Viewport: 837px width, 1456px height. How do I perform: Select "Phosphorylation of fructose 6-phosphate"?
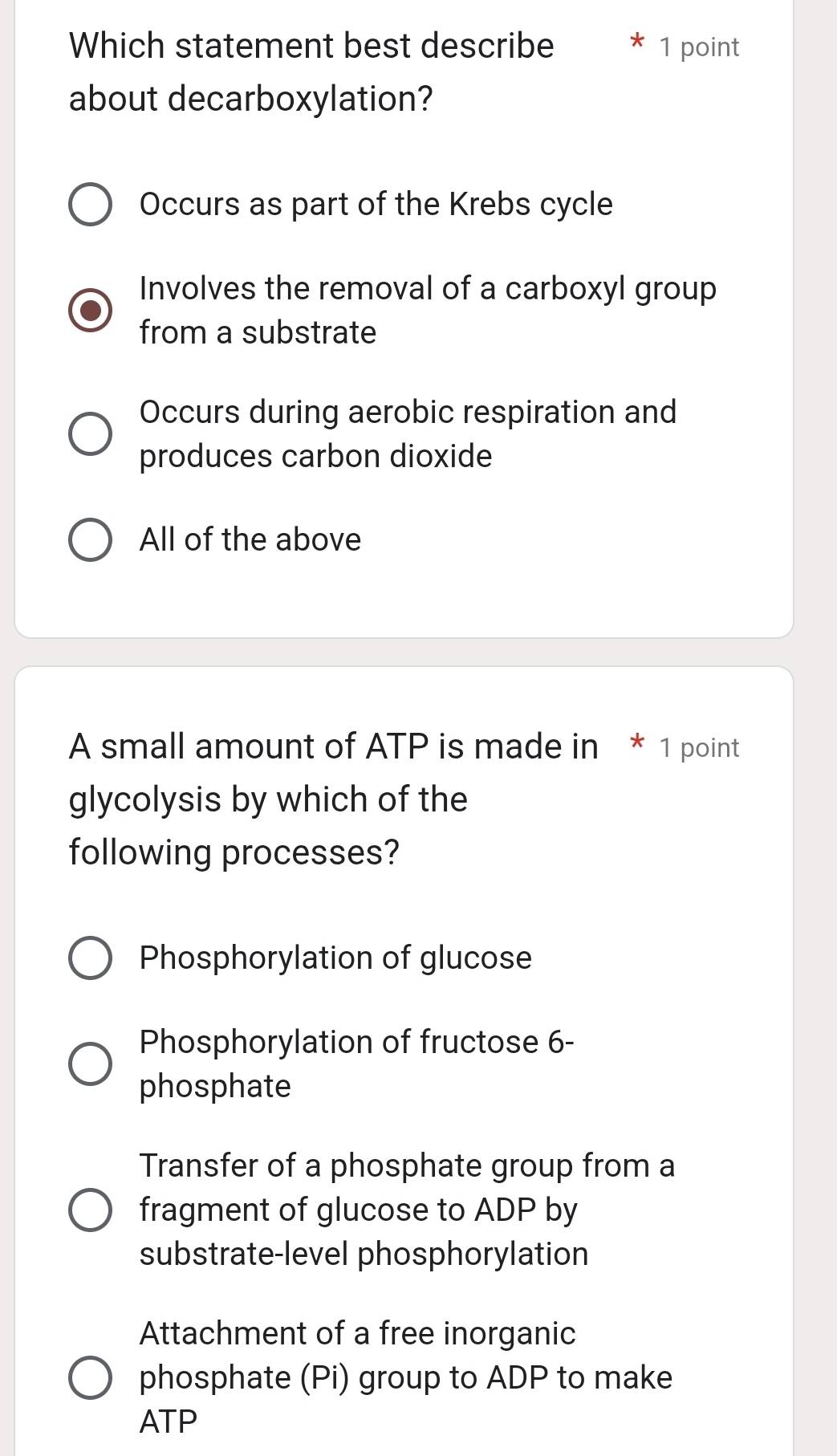(x=90, y=1064)
